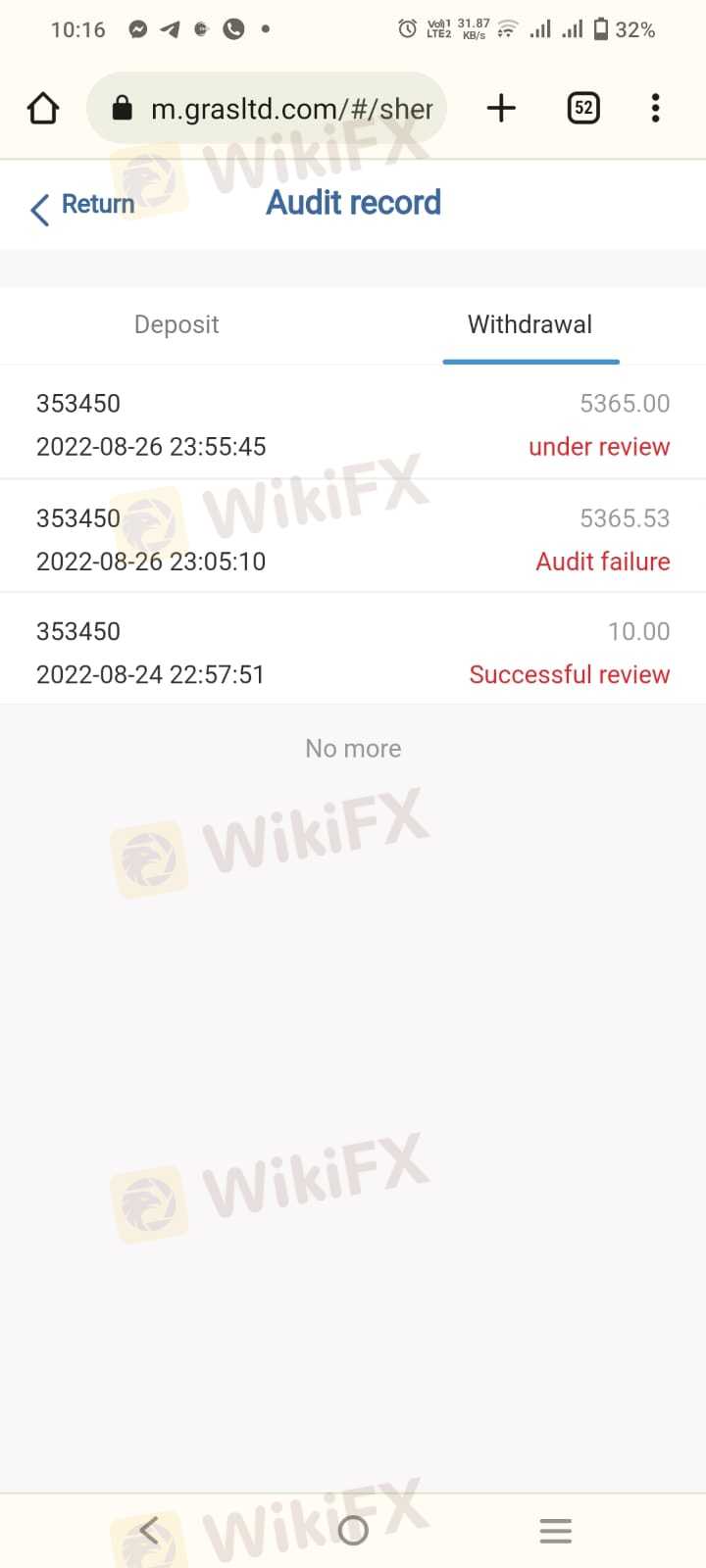The height and width of the screenshot is (1568, 706).
Task: Switch to the Deposit tab
Action: (176, 324)
